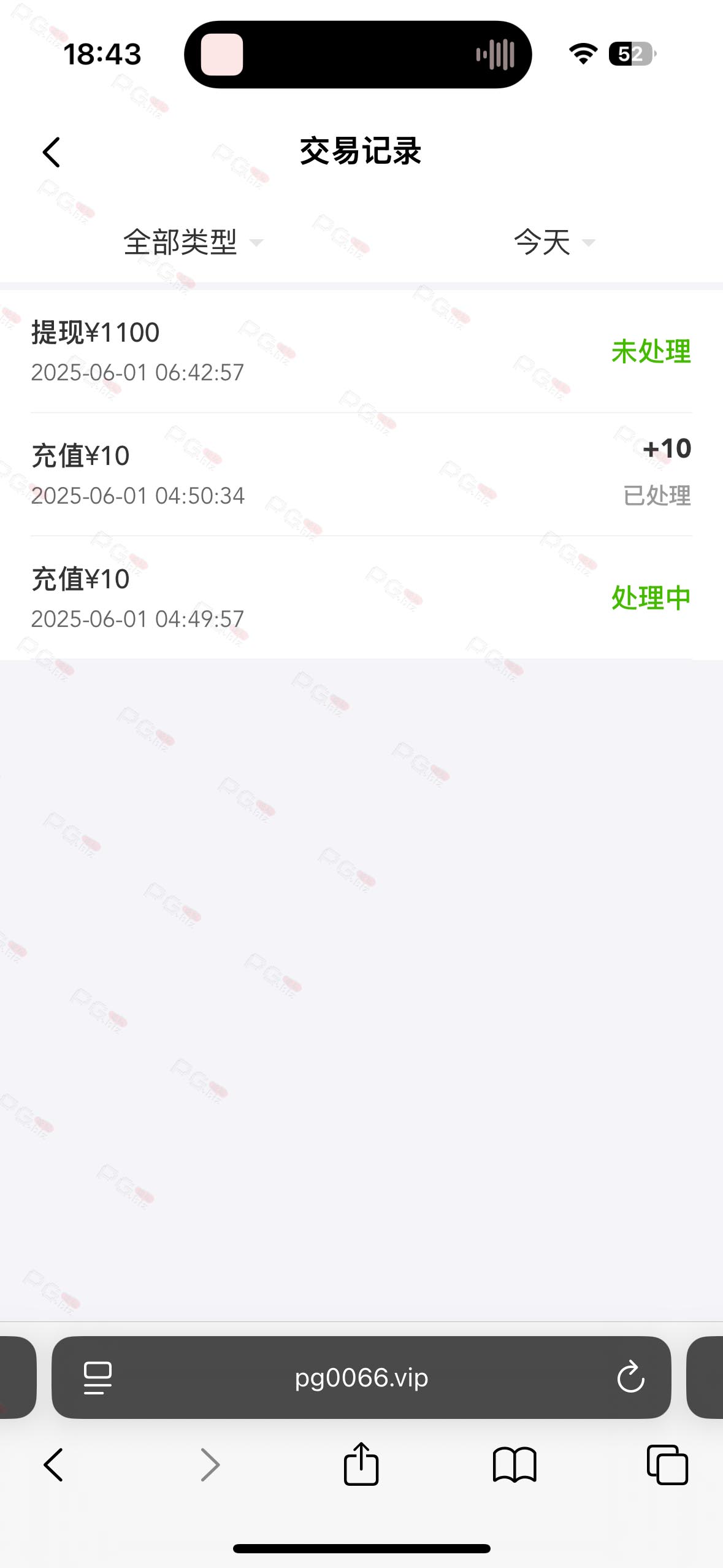The image size is (723, 1568).
Task: Share this page from Safari toolbar
Action: 361,1464
